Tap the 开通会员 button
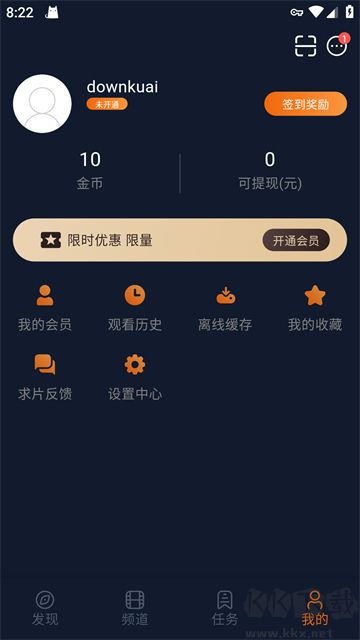The image size is (360, 640). tap(296, 240)
